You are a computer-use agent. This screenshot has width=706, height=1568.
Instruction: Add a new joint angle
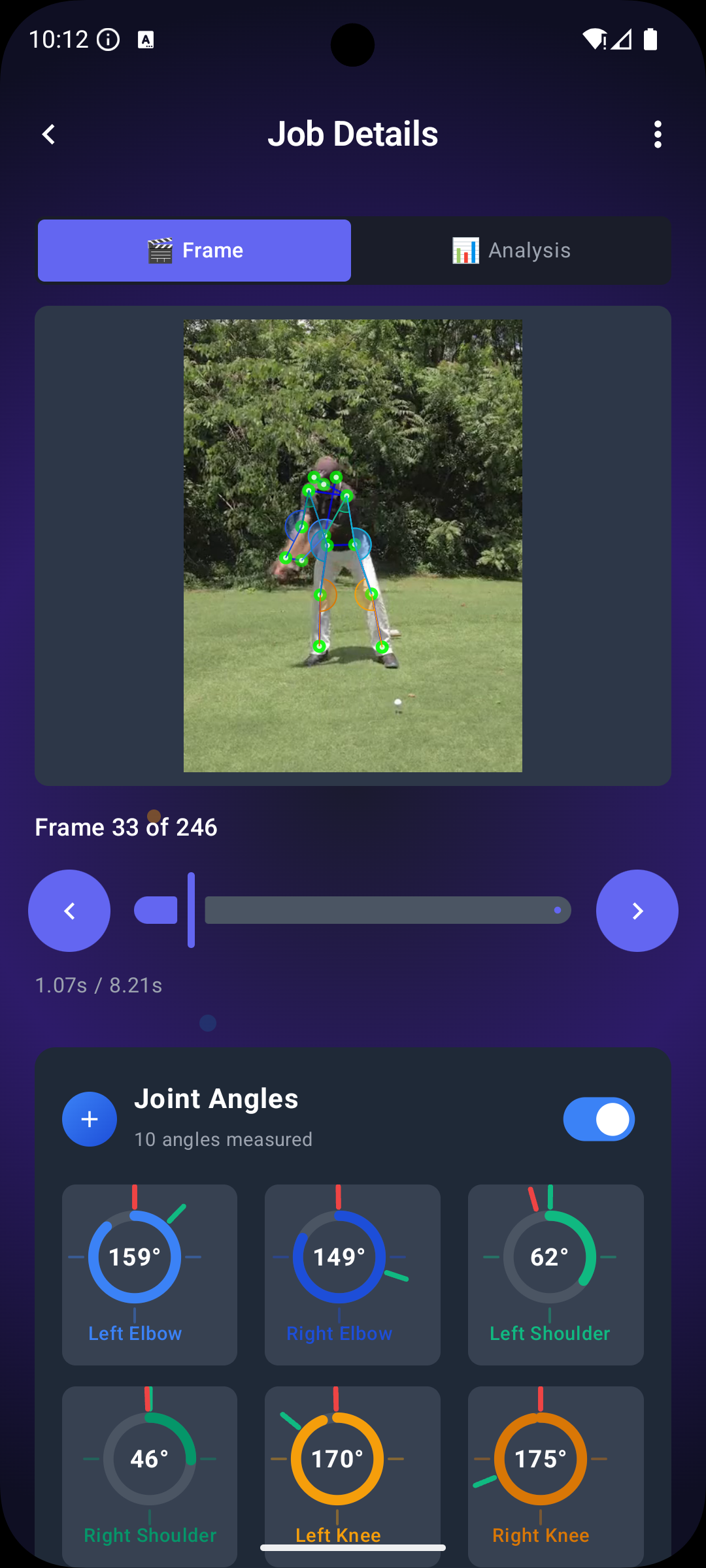pyautogui.click(x=90, y=1119)
